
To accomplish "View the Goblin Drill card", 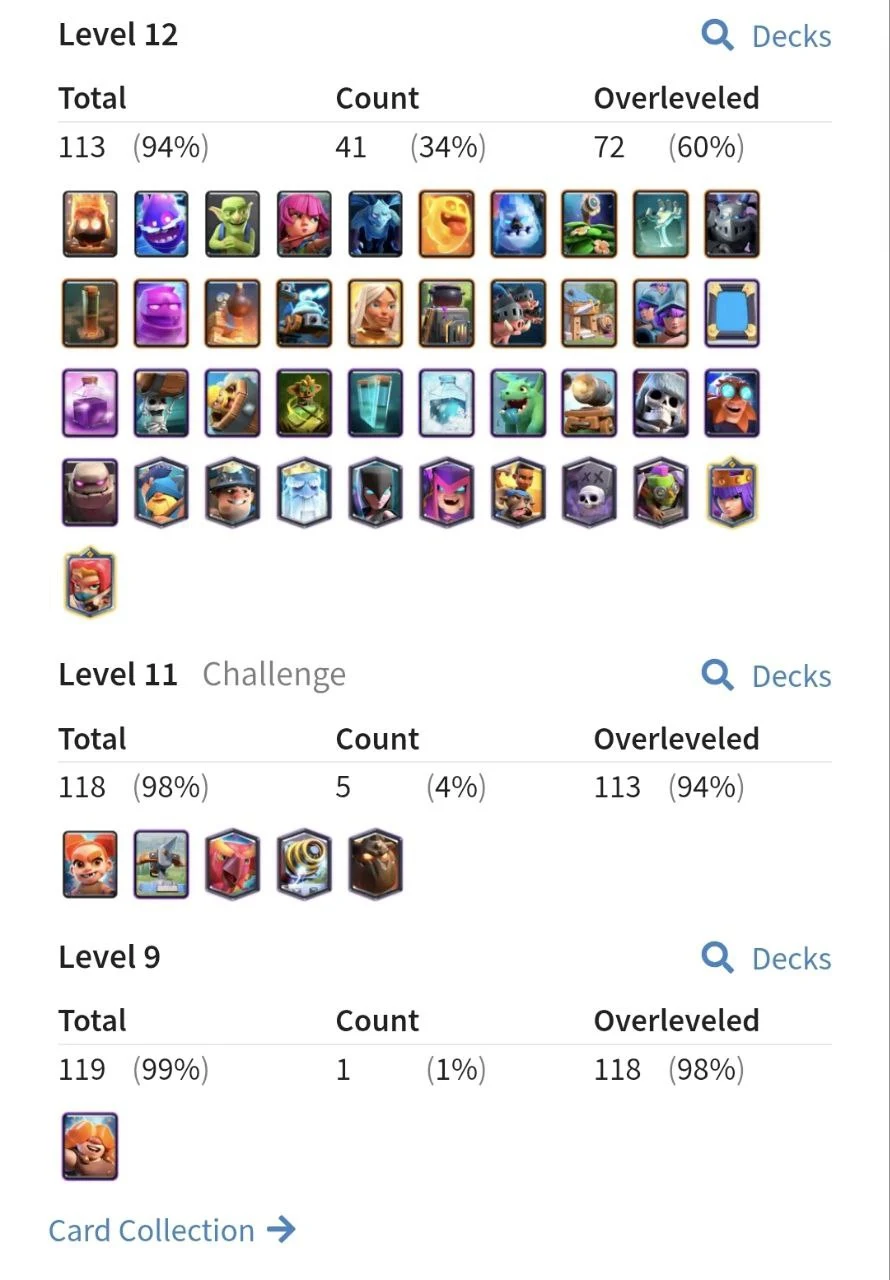I will tap(161, 864).
